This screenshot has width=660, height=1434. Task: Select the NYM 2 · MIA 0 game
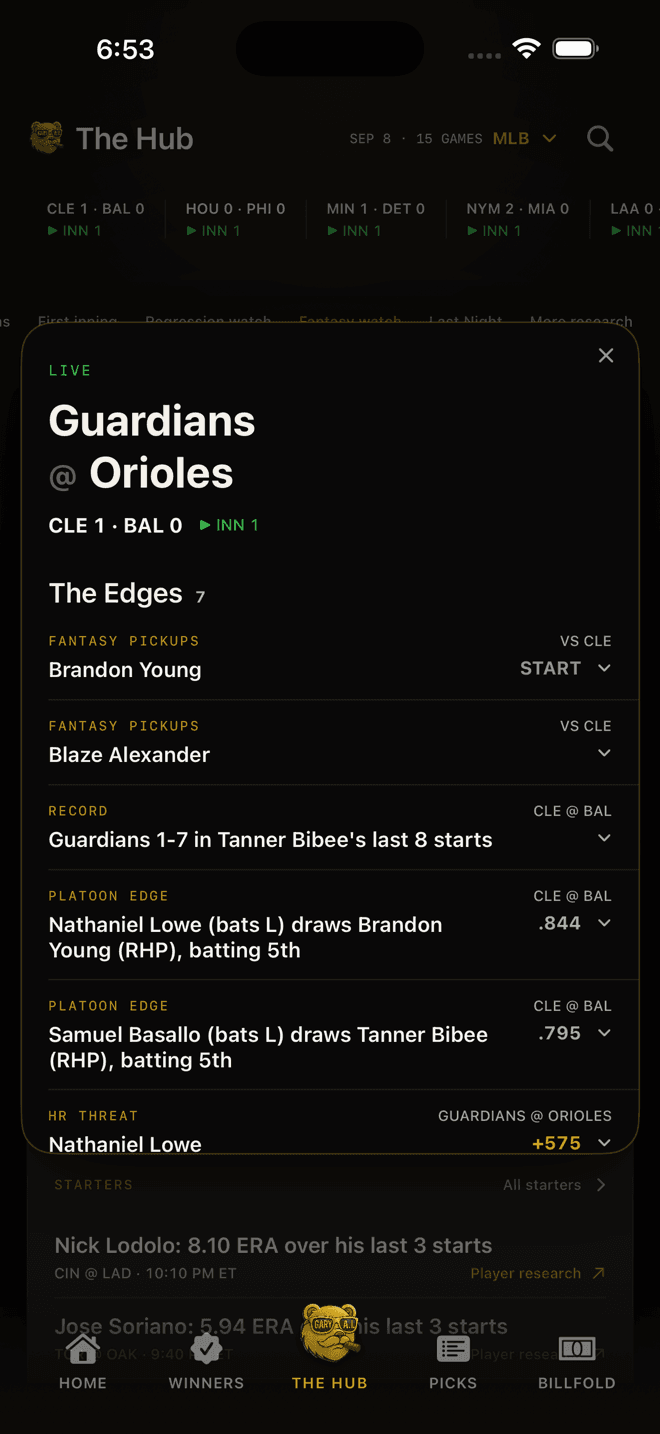coord(517,219)
